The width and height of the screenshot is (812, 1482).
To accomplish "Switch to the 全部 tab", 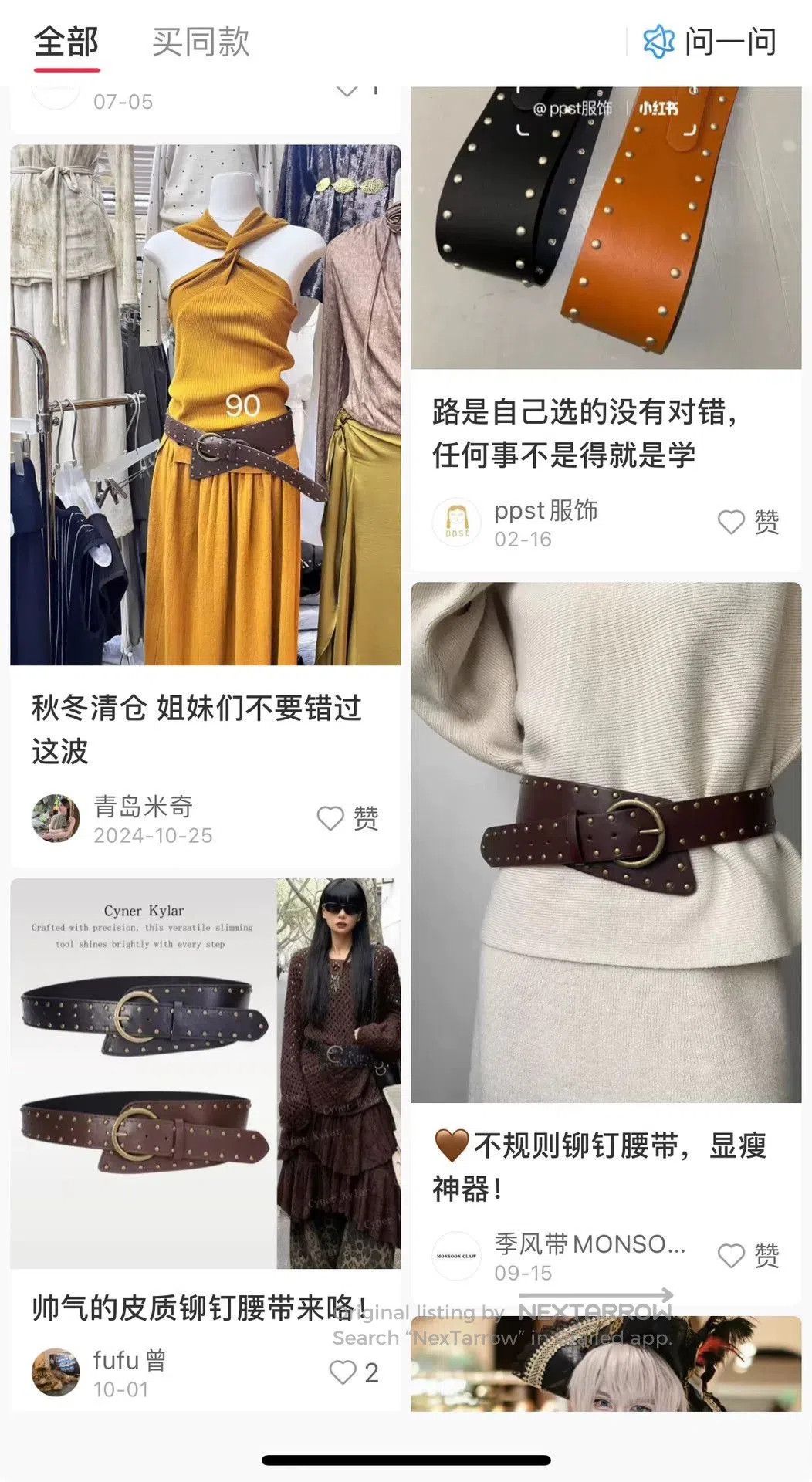I will (x=66, y=42).
